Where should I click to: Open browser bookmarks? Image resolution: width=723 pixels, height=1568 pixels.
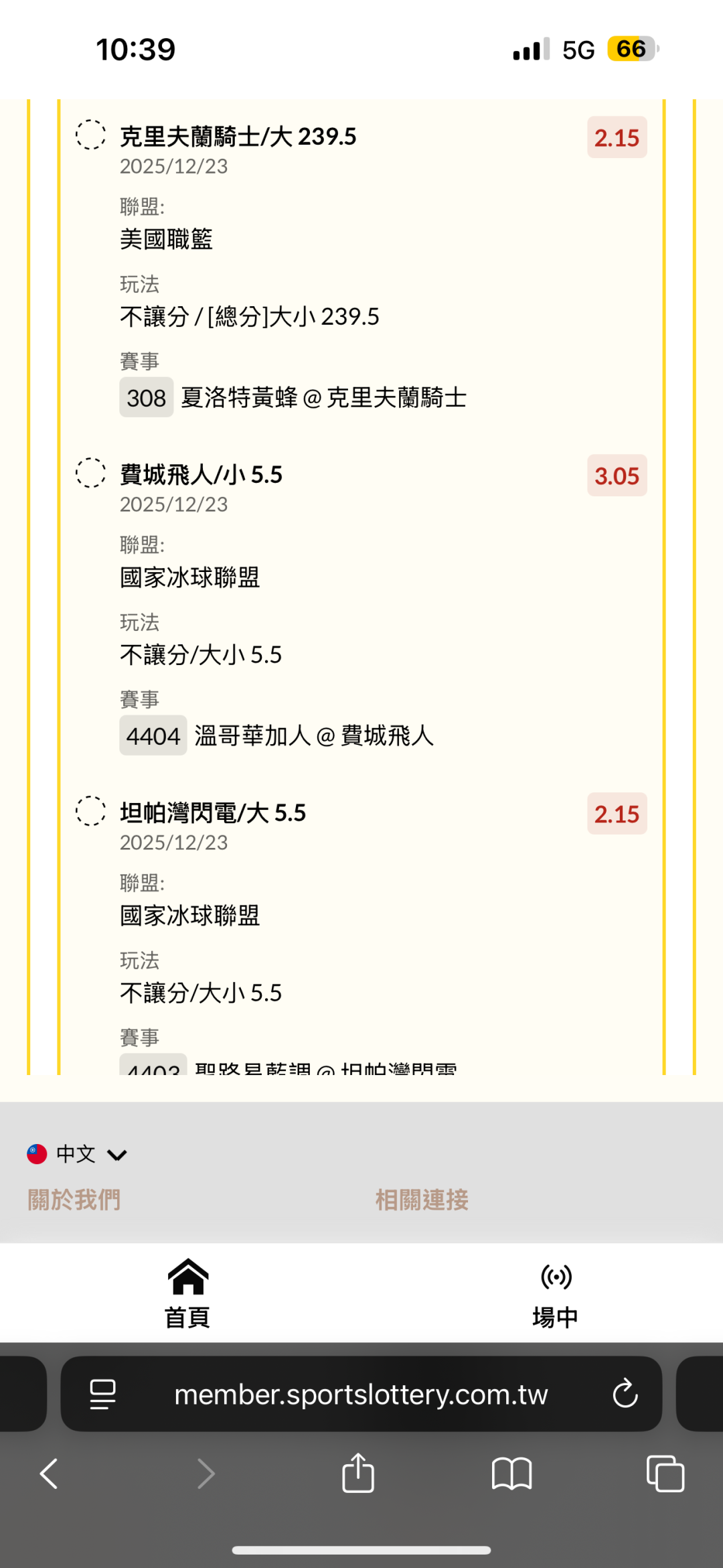tap(511, 1474)
